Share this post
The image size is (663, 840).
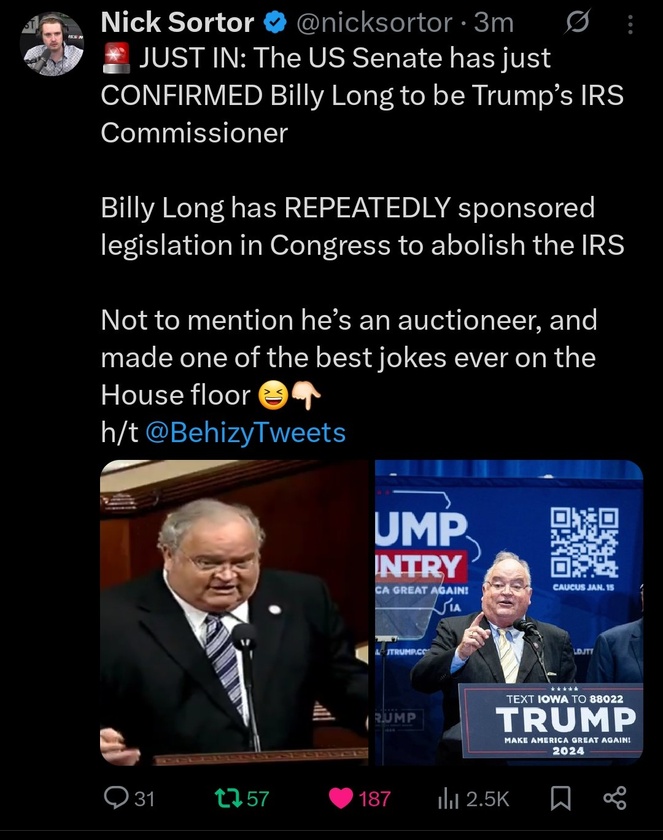pos(616,798)
